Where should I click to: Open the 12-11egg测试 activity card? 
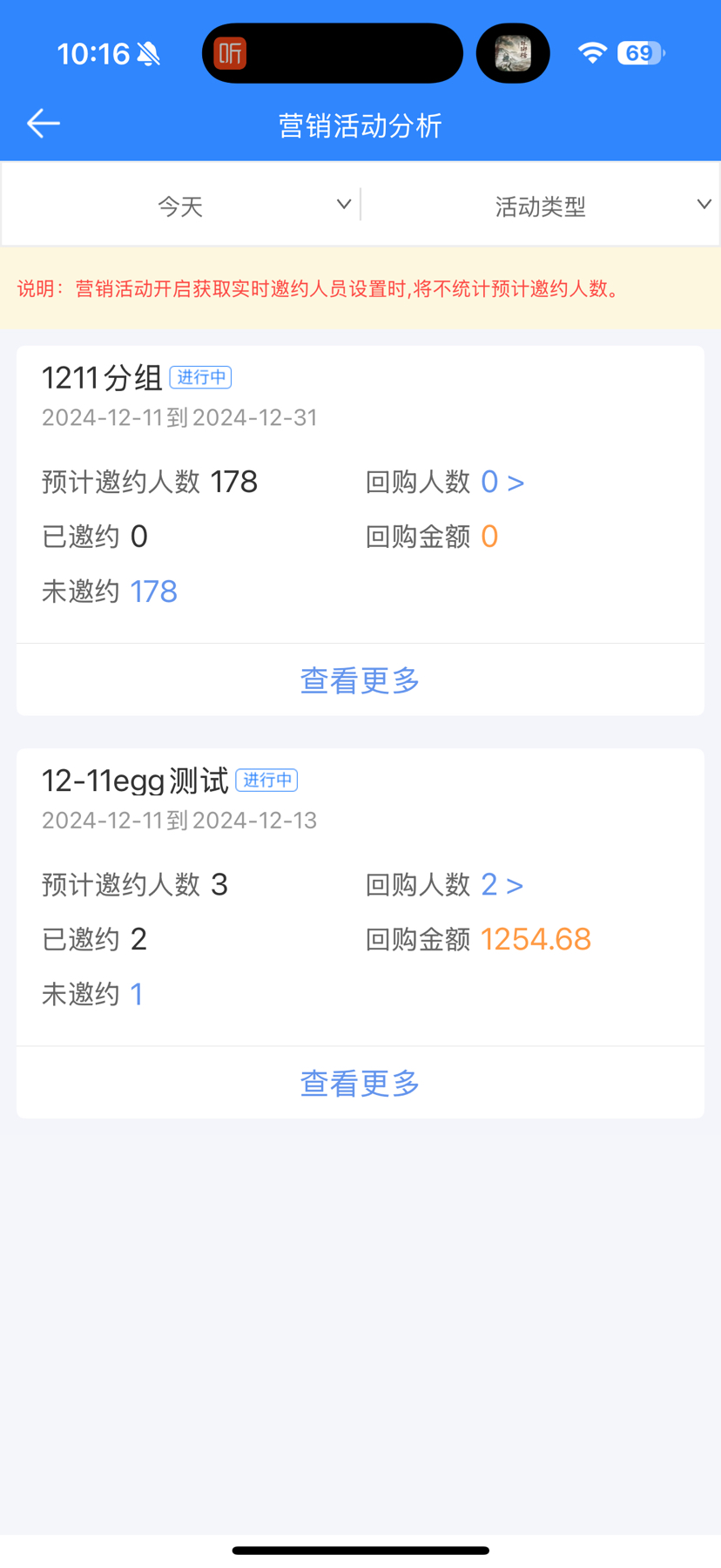pyautogui.click(x=136, y=781)
